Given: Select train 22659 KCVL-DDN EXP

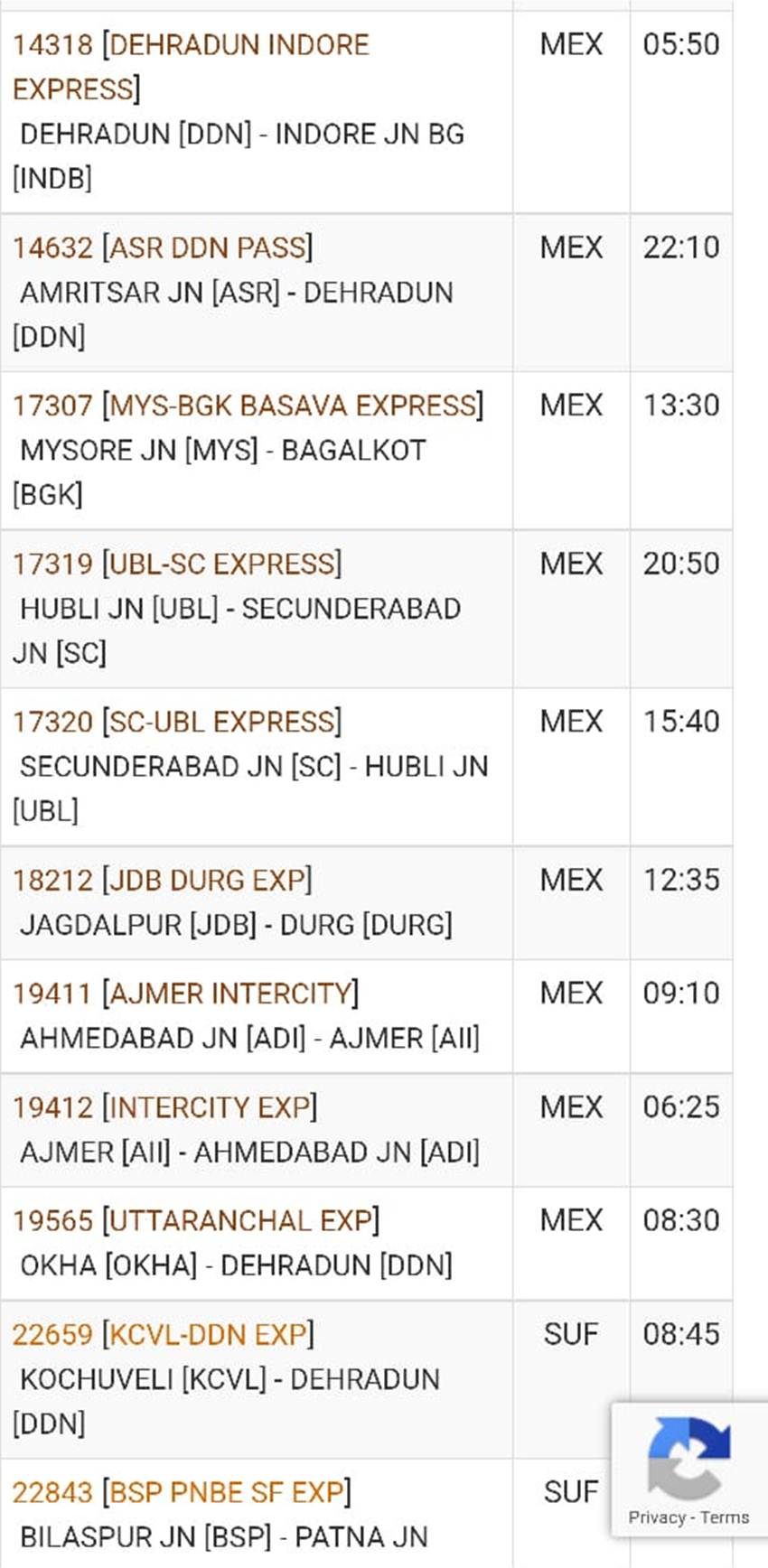Looking at the screenshot, I should 164,1334.
